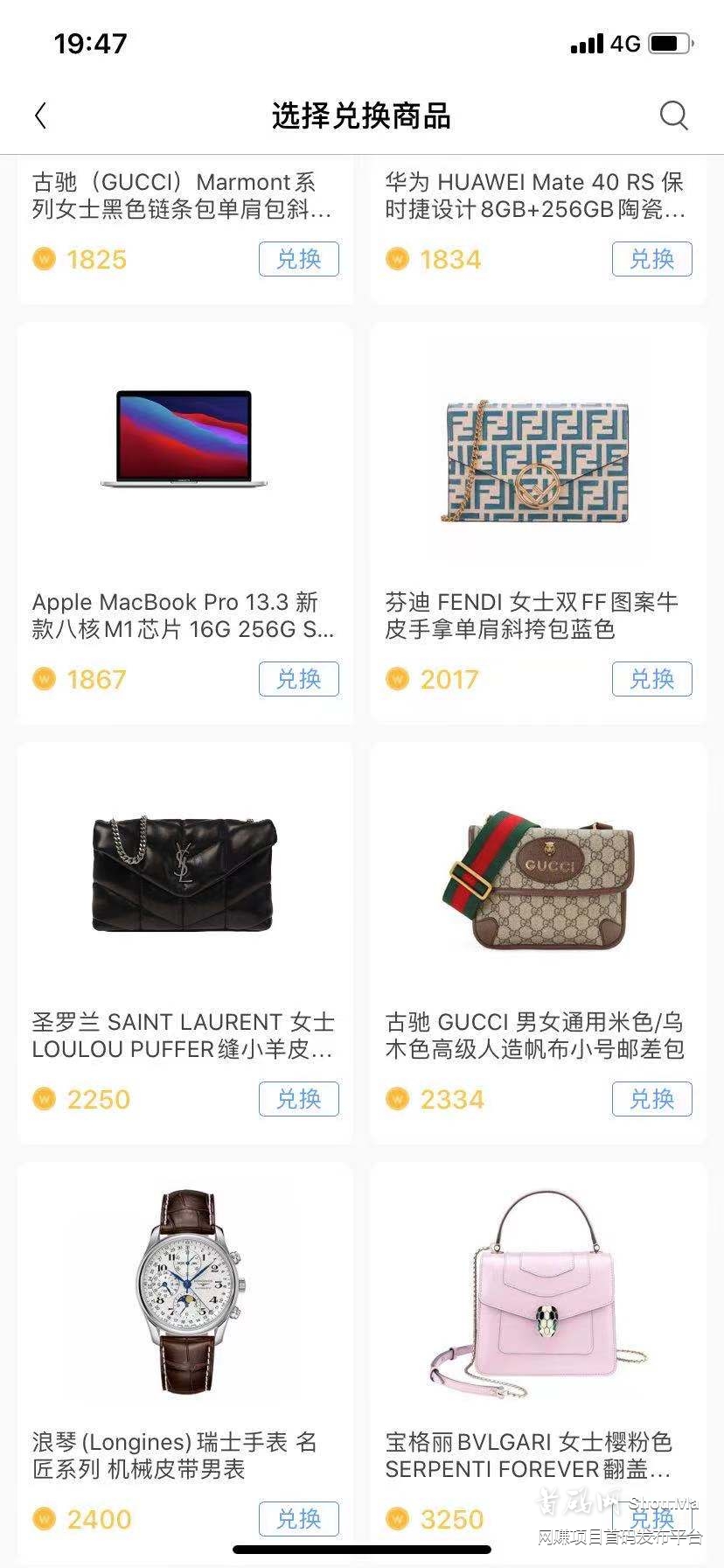Open the Gucci Marmont product title link
Image resolution: width=724 pixels, height=1568 pixels.
(184, 196)
